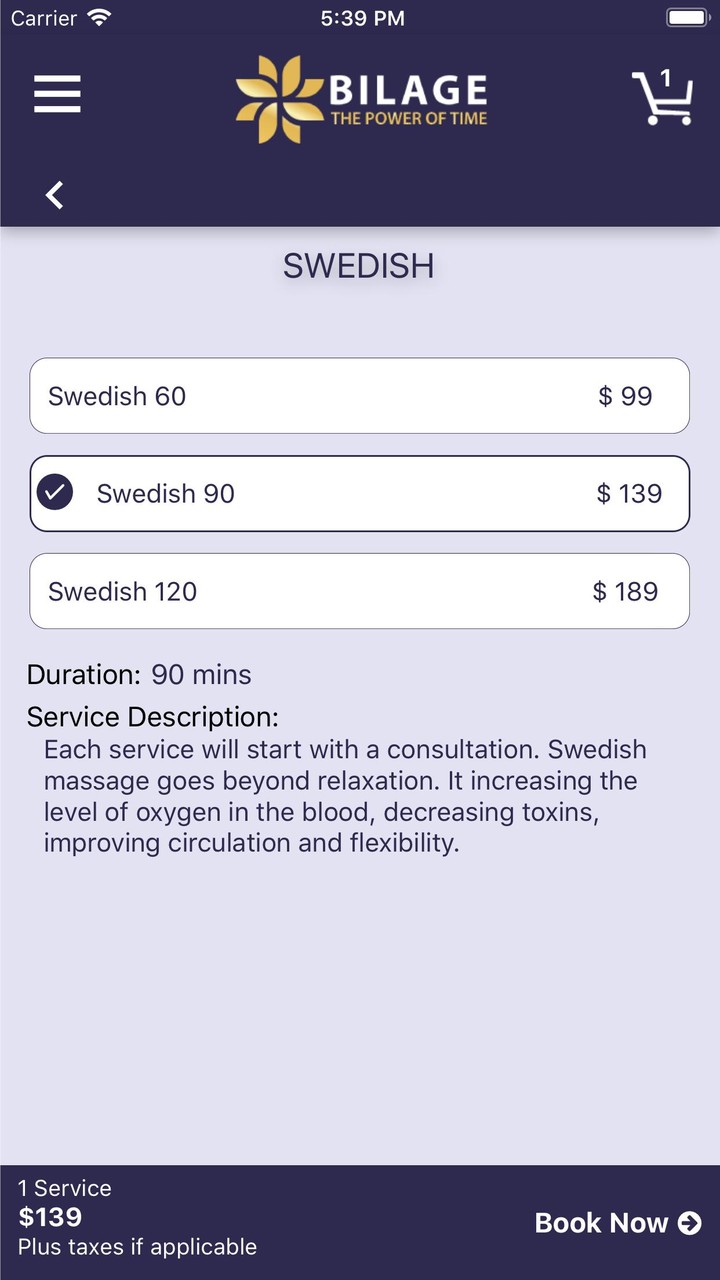This screenshot has width=720, height=1280.
Task: Choose the Swedish 90 service
Action: coord(359,493)
